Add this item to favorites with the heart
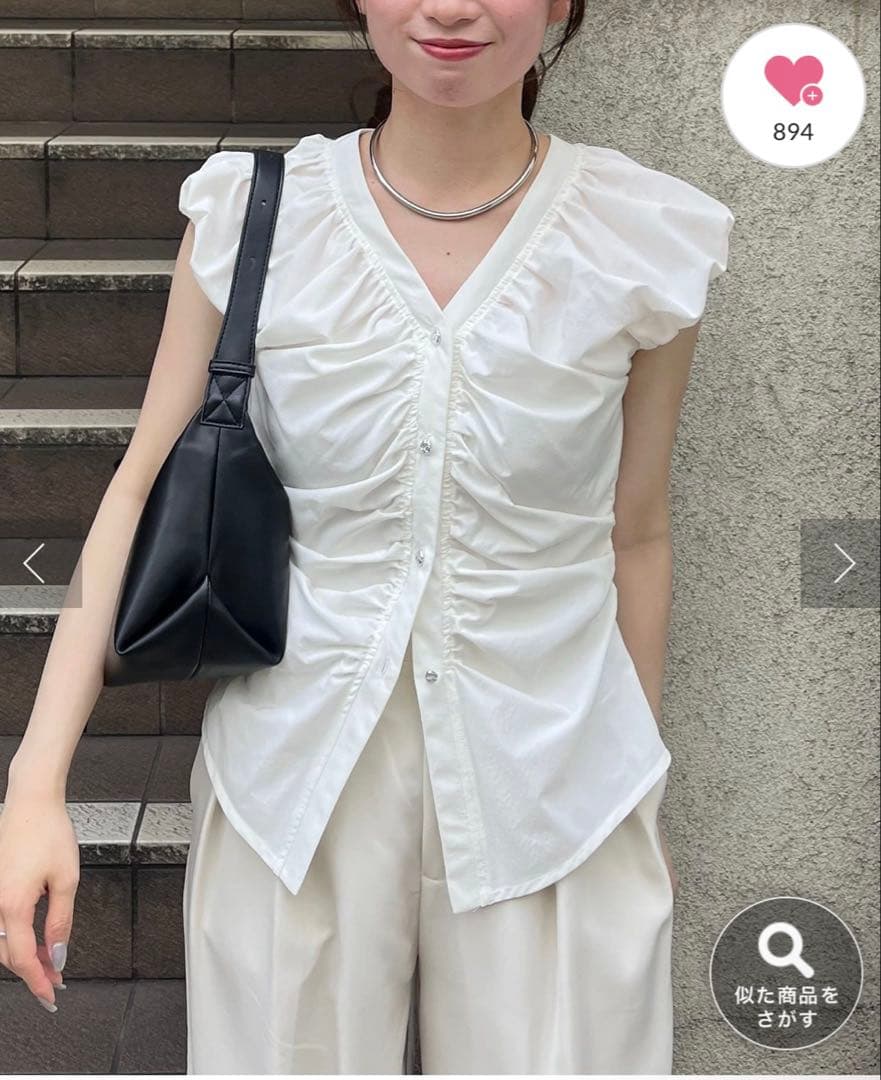This screenshot has width=881, height=1080. (793, 96)
